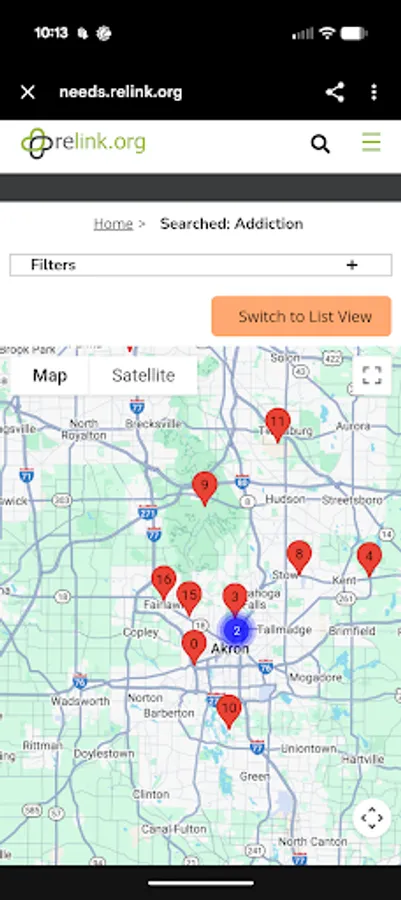Open the site search
The height and width of the screenshot is (900, 401).
coord(320,143)
